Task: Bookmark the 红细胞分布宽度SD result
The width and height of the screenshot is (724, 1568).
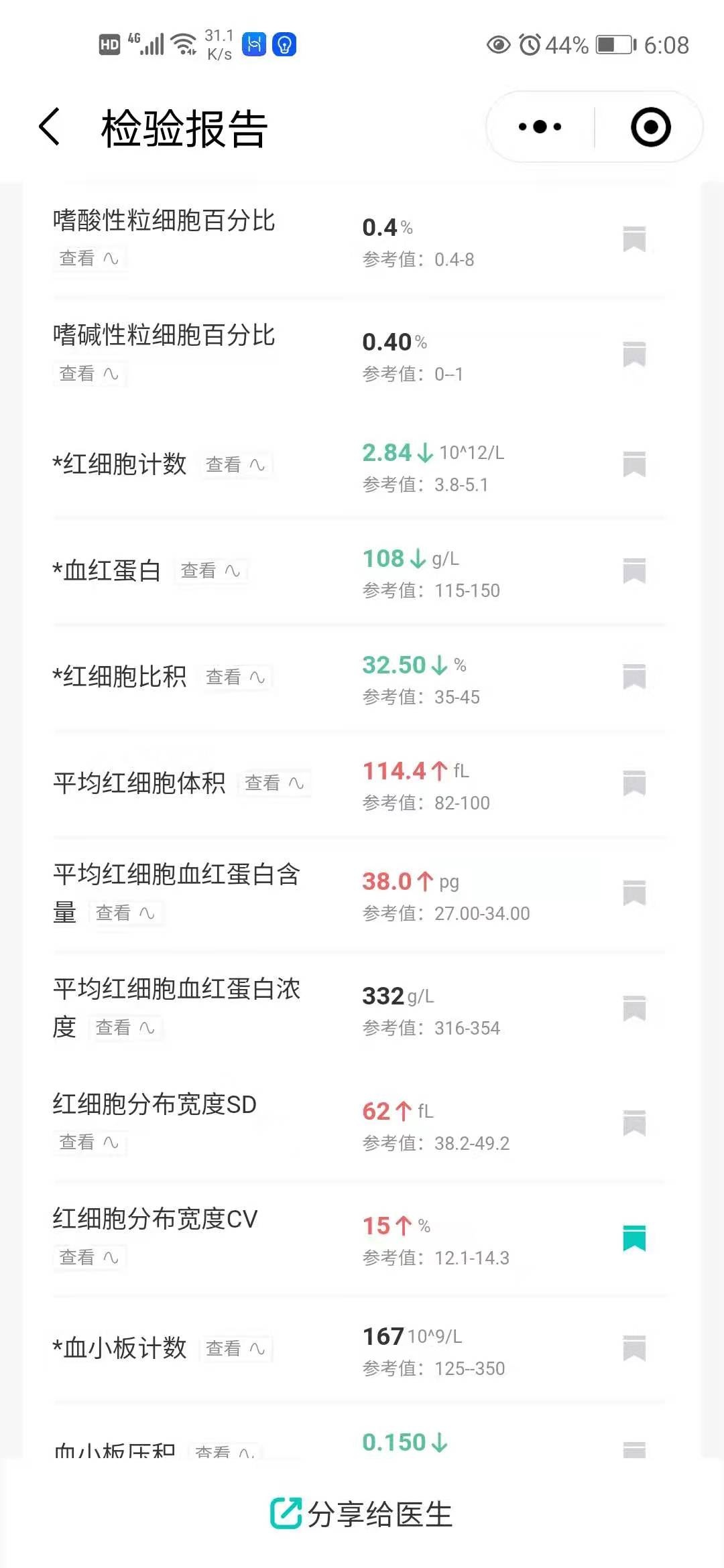Action: coord(634,1123)
